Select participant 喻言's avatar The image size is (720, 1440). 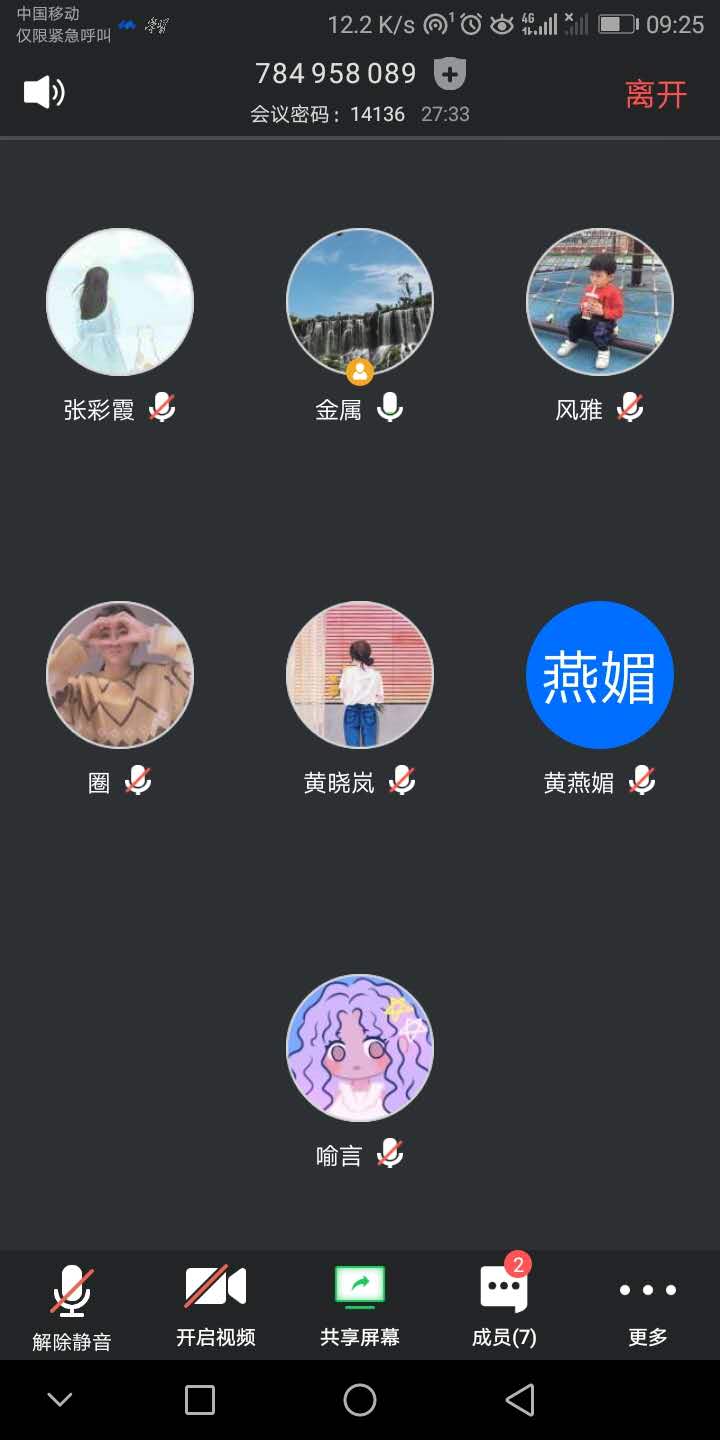[360, 1048]
